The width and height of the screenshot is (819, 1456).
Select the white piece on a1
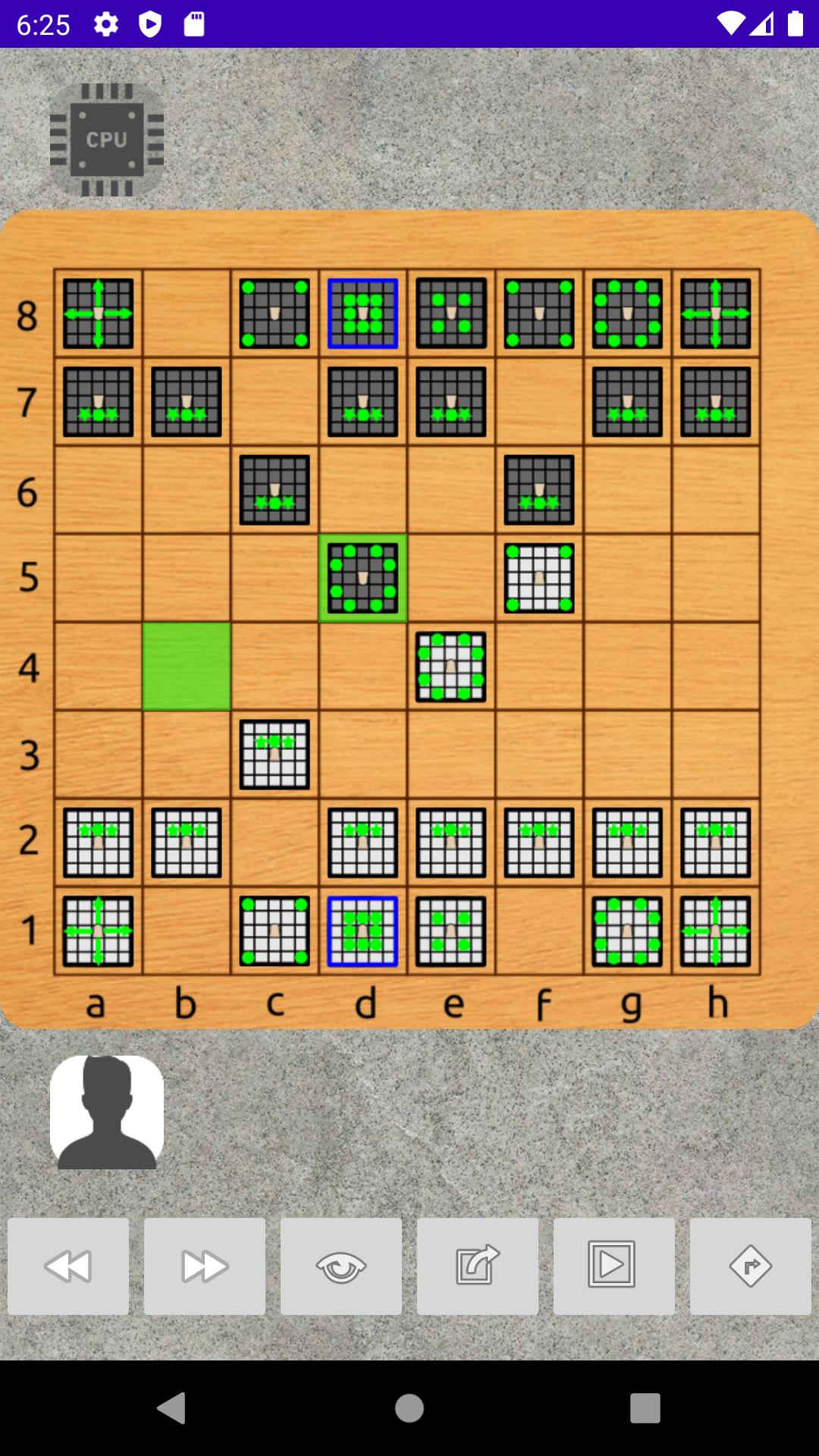99,931
